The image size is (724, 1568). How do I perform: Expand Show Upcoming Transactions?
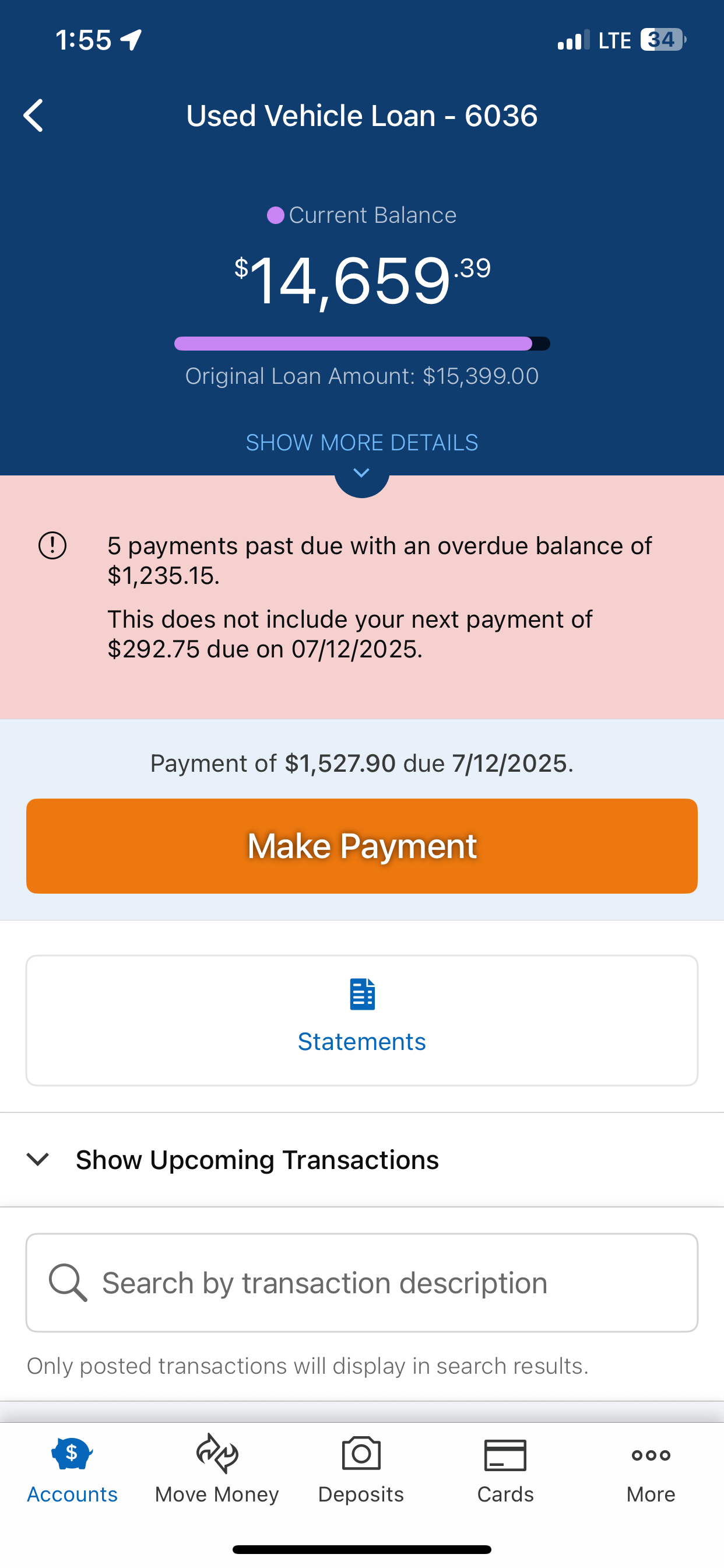click(255, 1160)
